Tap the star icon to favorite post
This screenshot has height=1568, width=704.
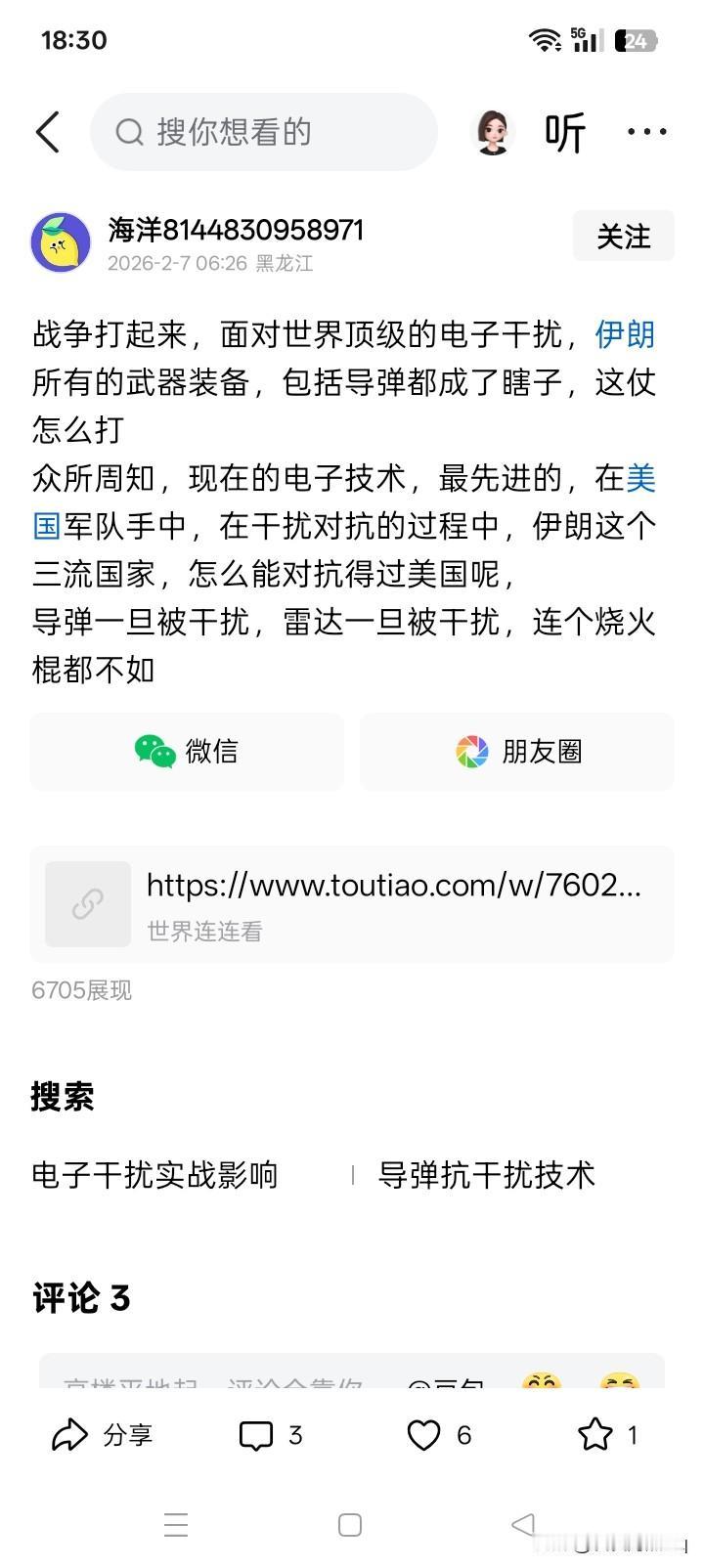pos(594,1435)
